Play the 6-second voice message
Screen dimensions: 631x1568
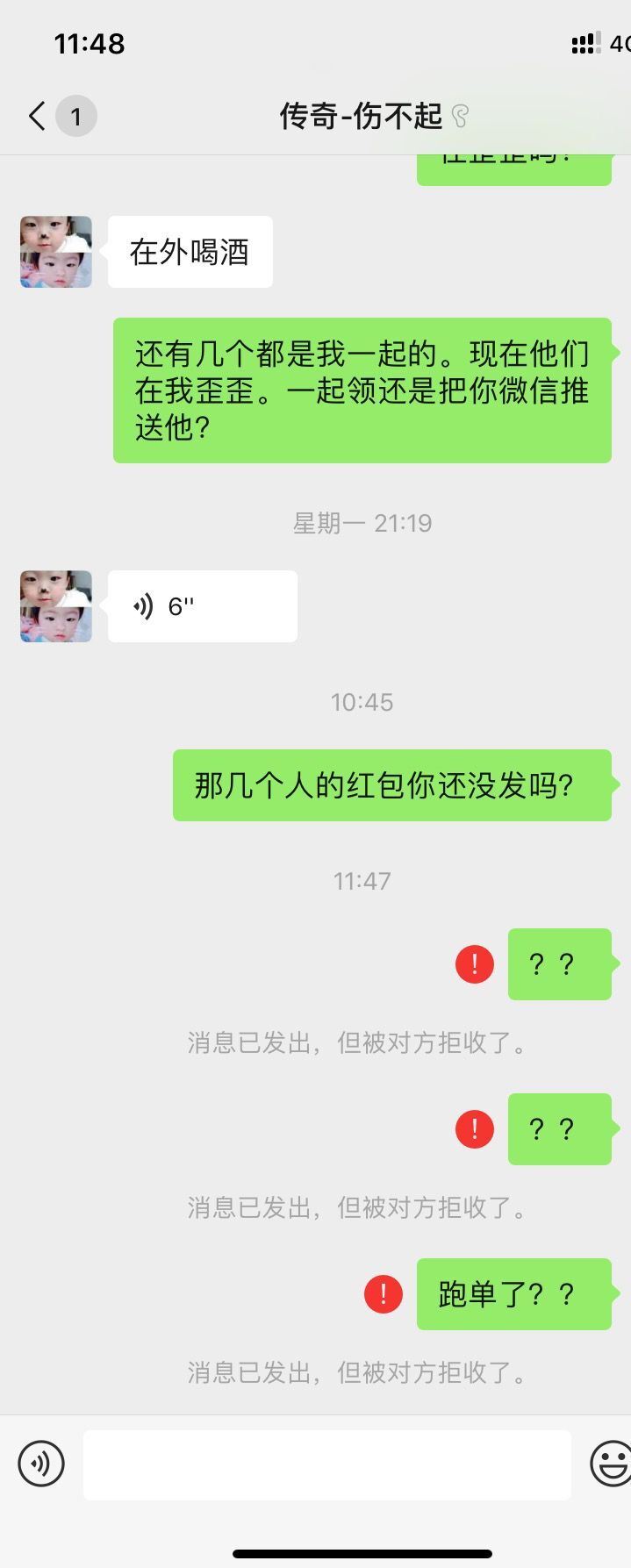pyautogui.click(x=202, y=606)
